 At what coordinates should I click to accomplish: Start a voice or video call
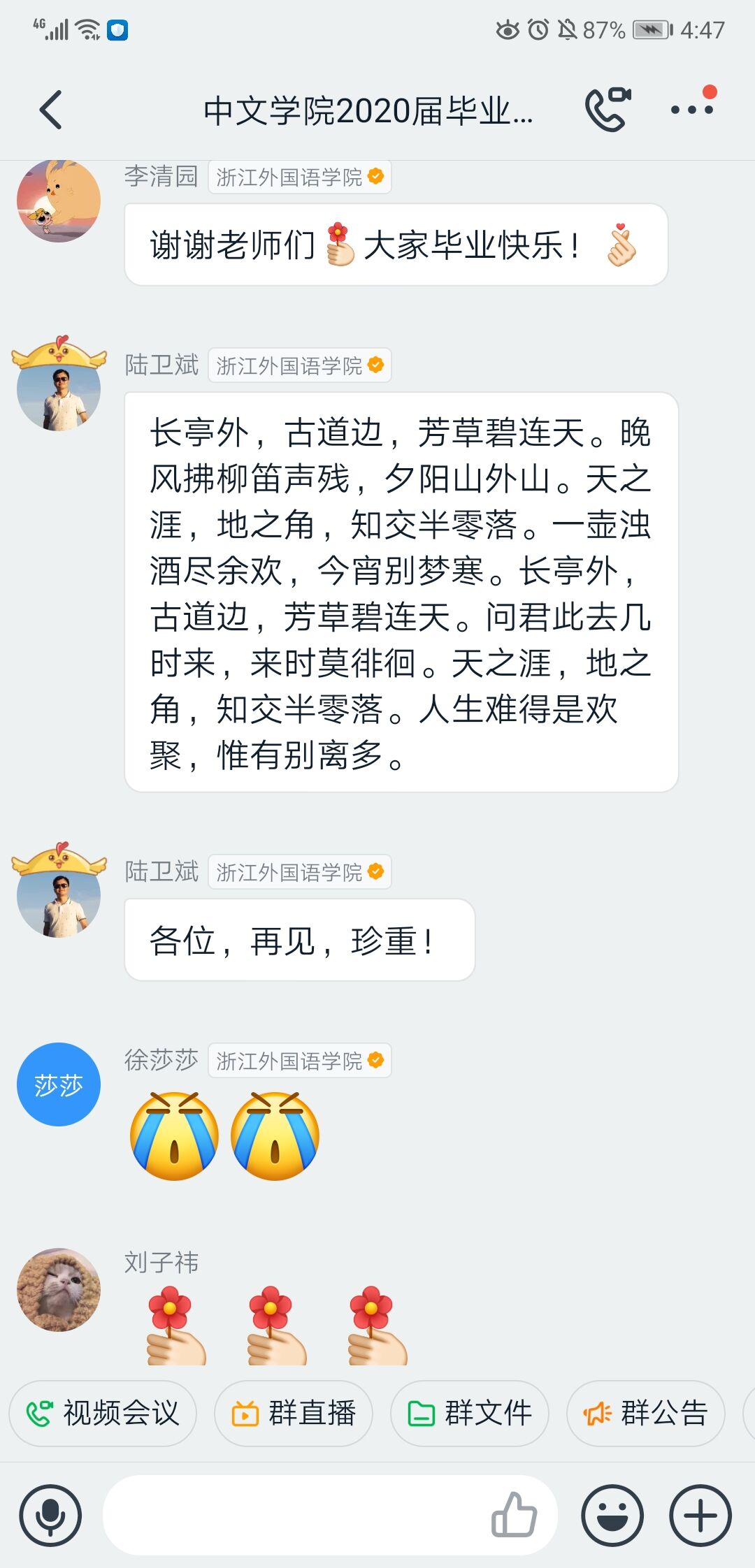point(607,110)
